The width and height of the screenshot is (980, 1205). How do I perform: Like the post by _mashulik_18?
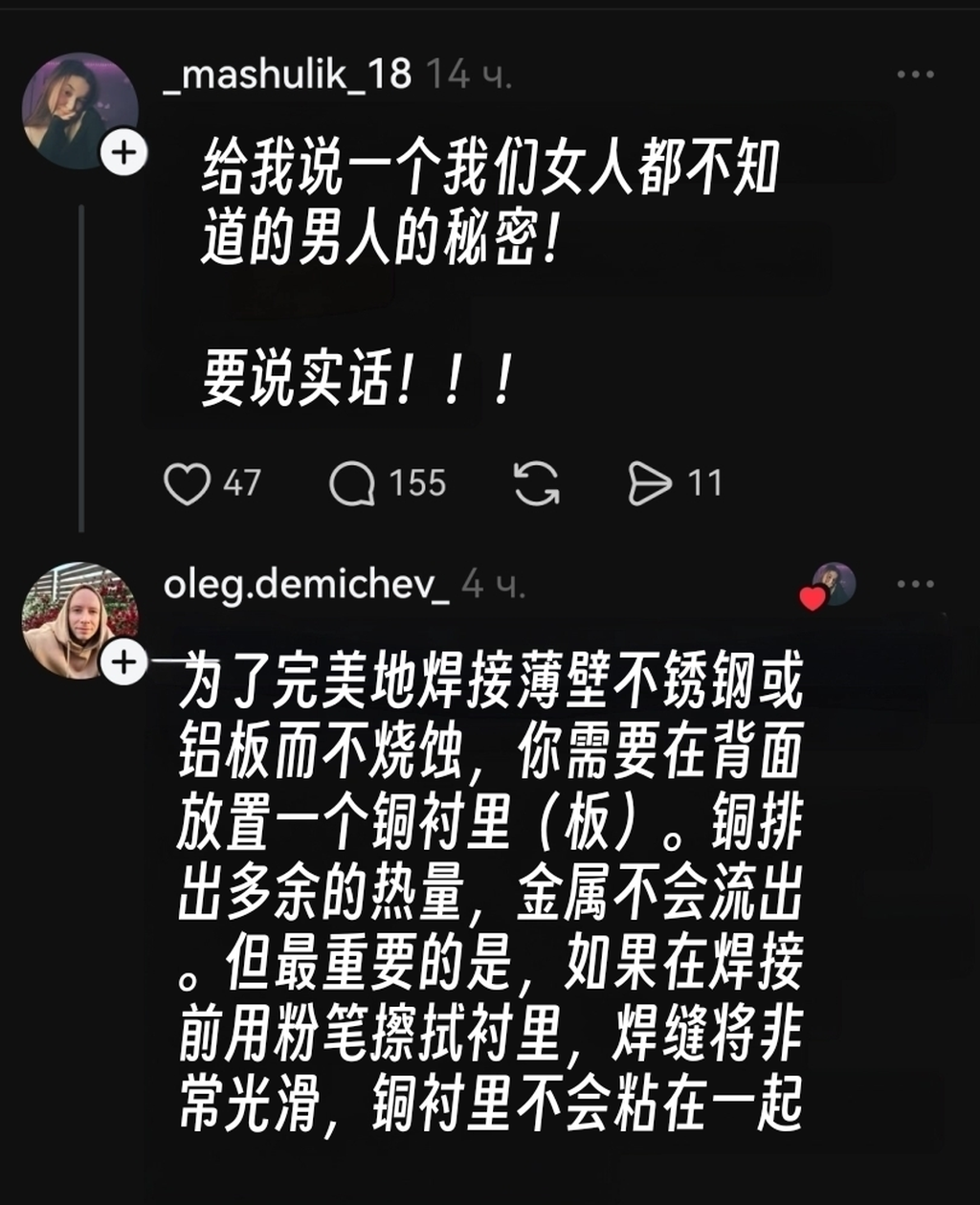187,483
